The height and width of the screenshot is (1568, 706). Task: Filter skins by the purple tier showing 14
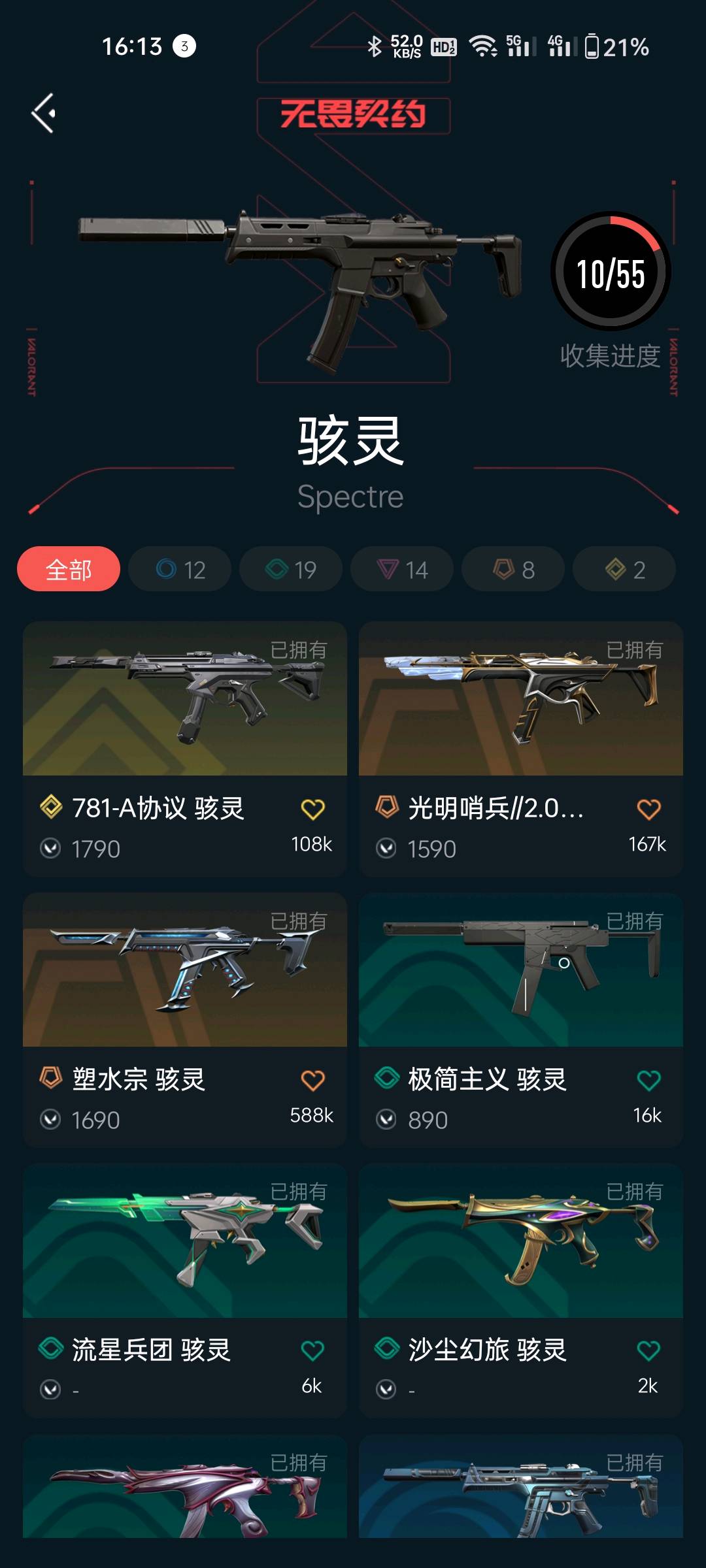pos(402,569)
